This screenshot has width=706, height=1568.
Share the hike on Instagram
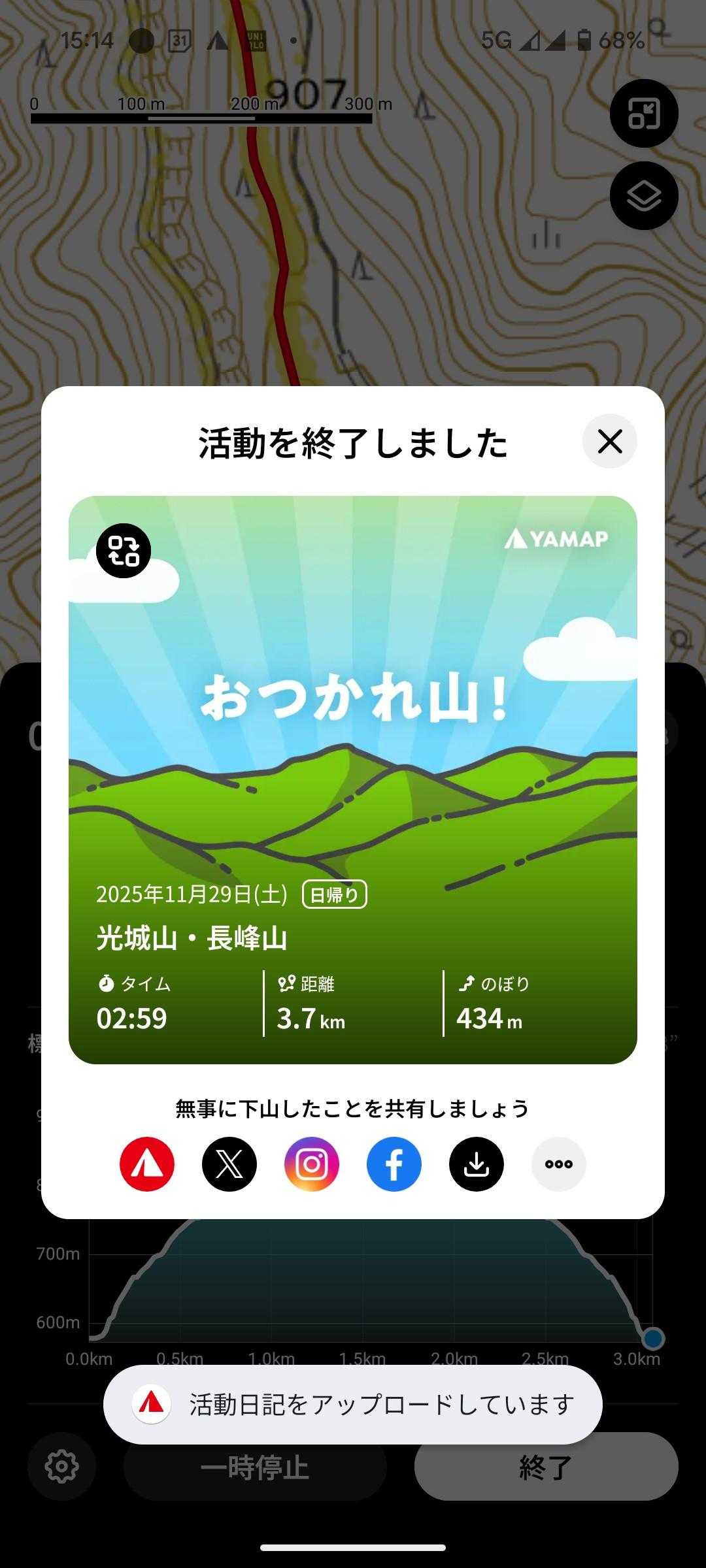coord(312,1164)
